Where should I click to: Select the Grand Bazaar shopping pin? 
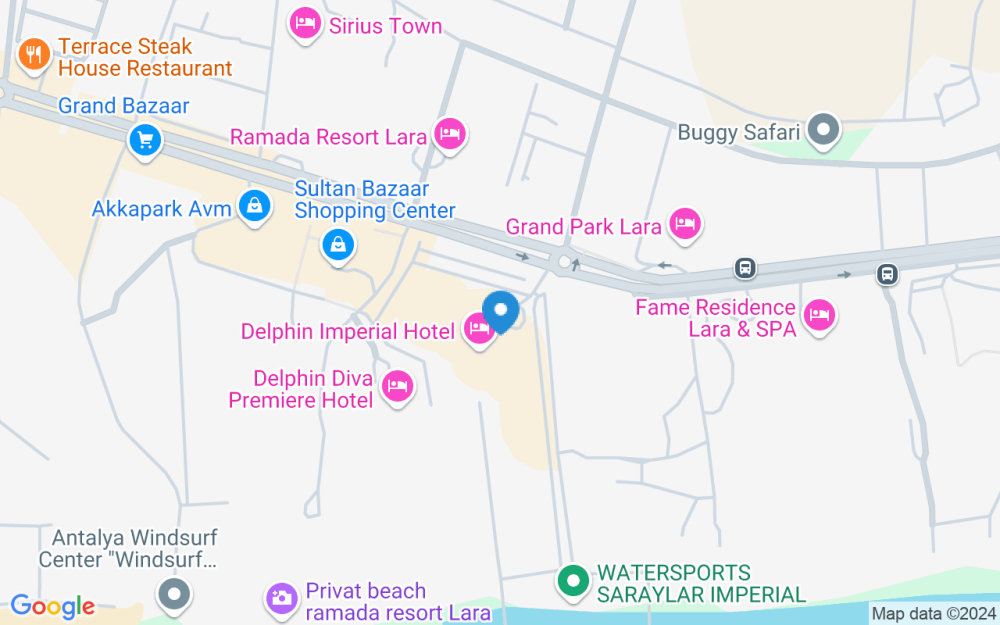coord(145,141)
